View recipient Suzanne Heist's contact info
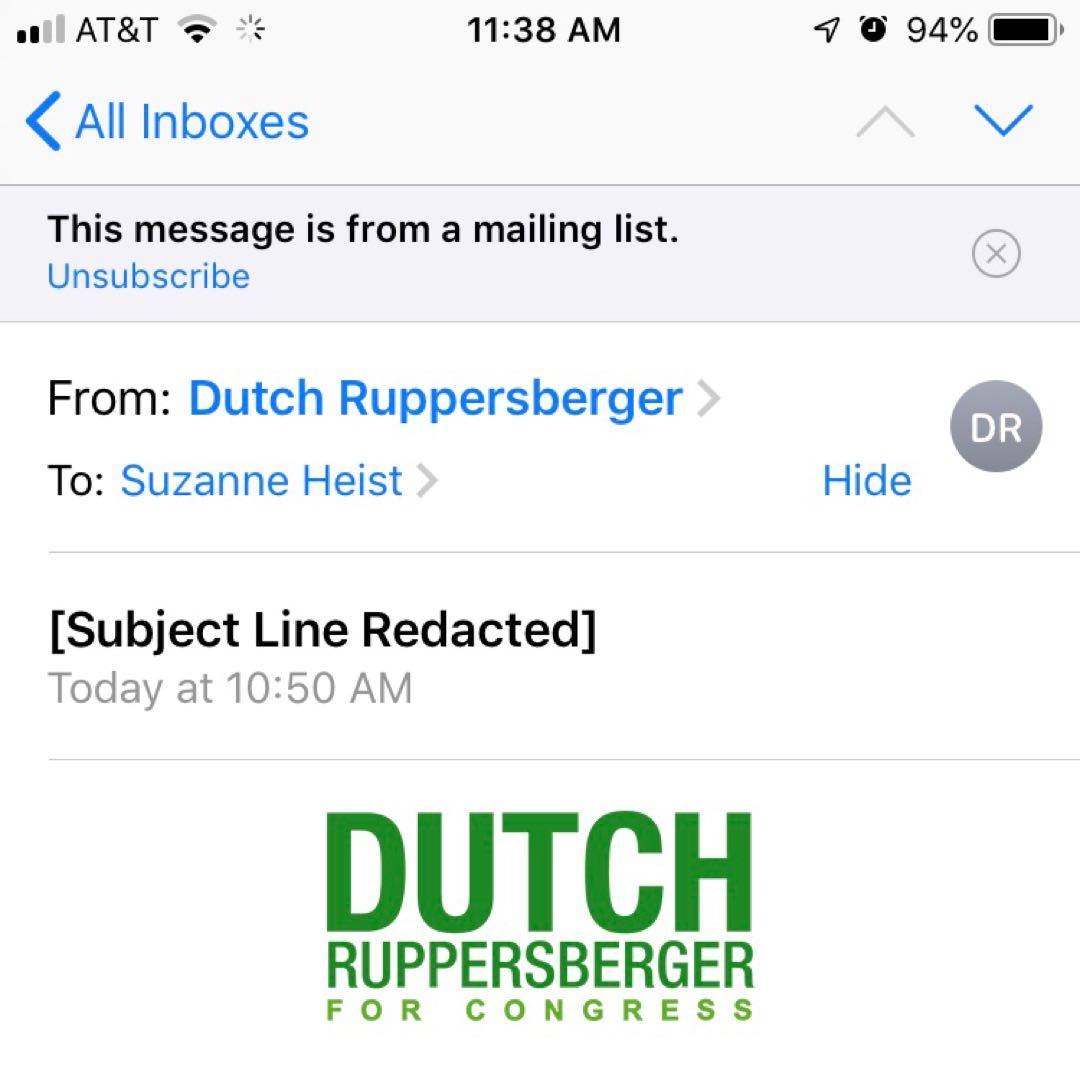1080x1080 pixels. click(x=262, y=481)
